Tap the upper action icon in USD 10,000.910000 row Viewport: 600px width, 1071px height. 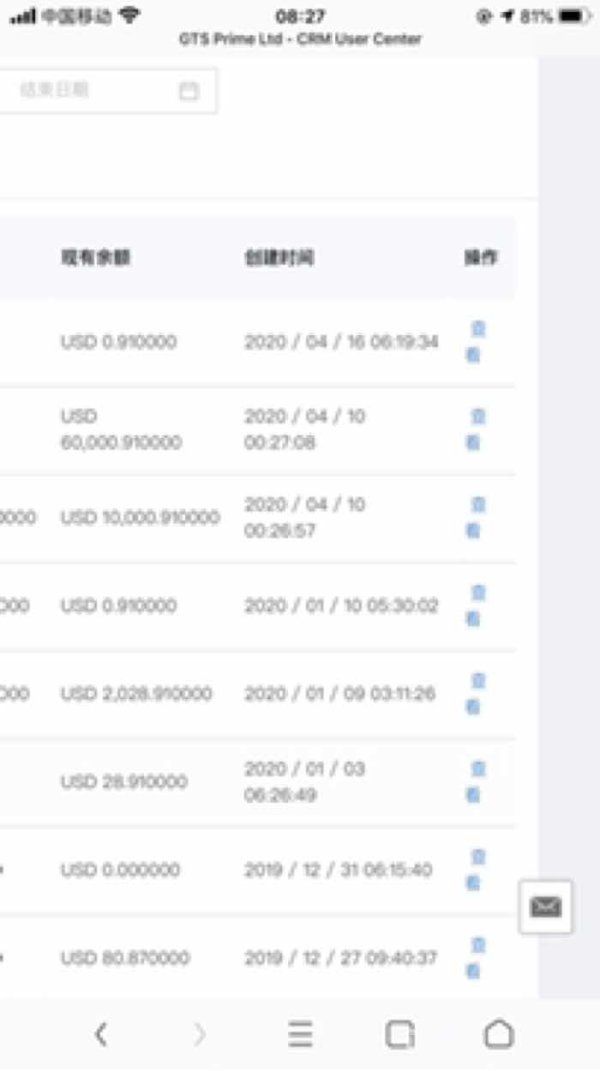coord(478,505)
